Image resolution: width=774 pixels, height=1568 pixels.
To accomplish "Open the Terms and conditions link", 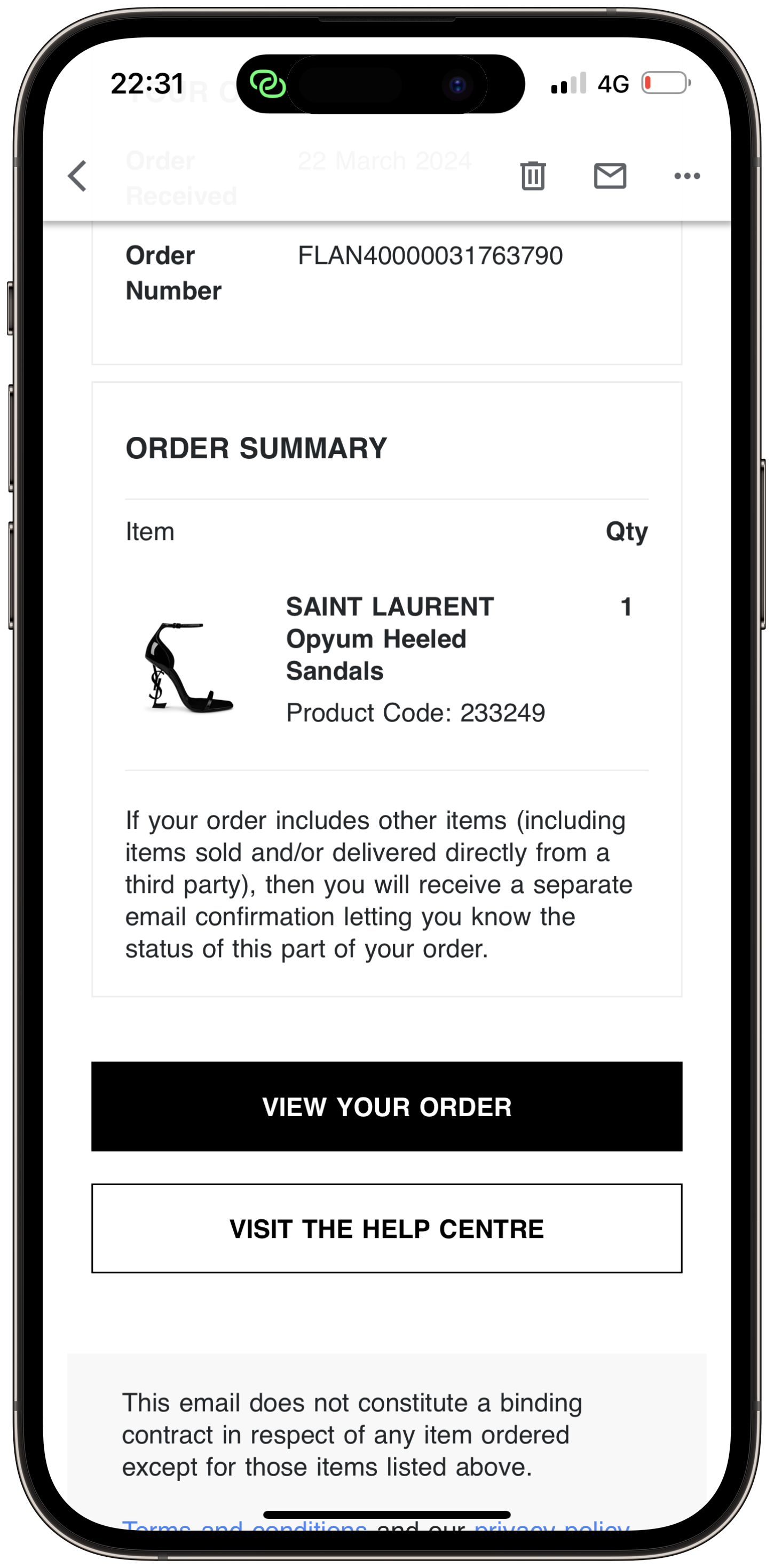I will 243,1526.
